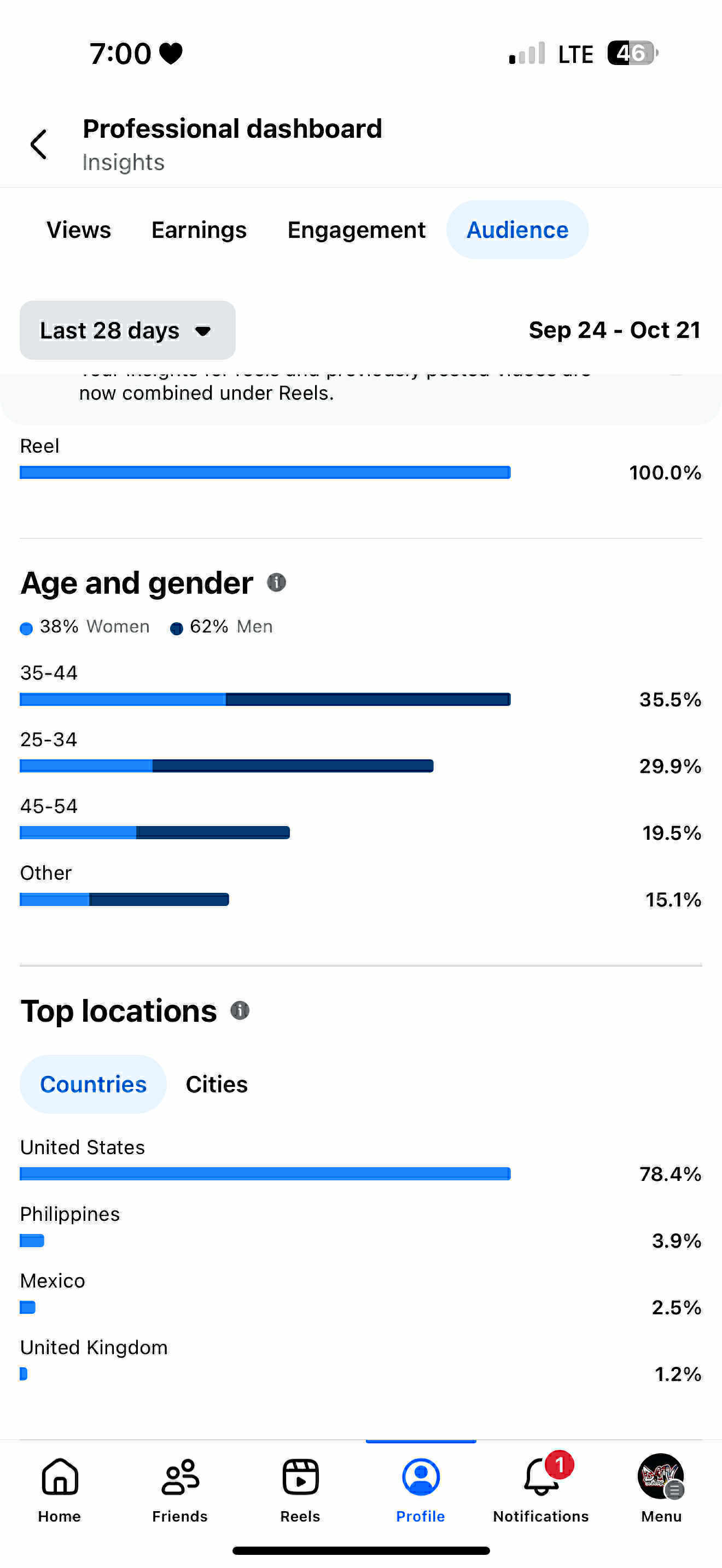Open Age and gender info icon

coord(276,582)
